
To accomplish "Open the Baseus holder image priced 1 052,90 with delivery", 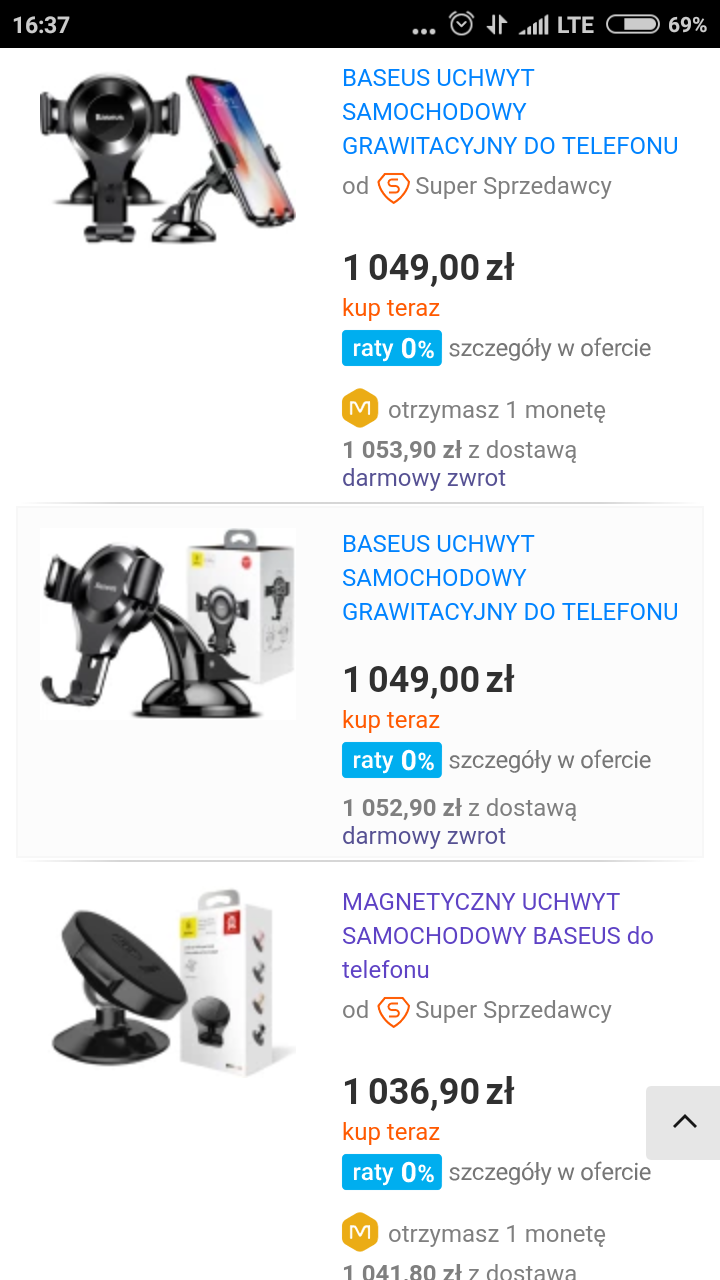I will point(168,624).
